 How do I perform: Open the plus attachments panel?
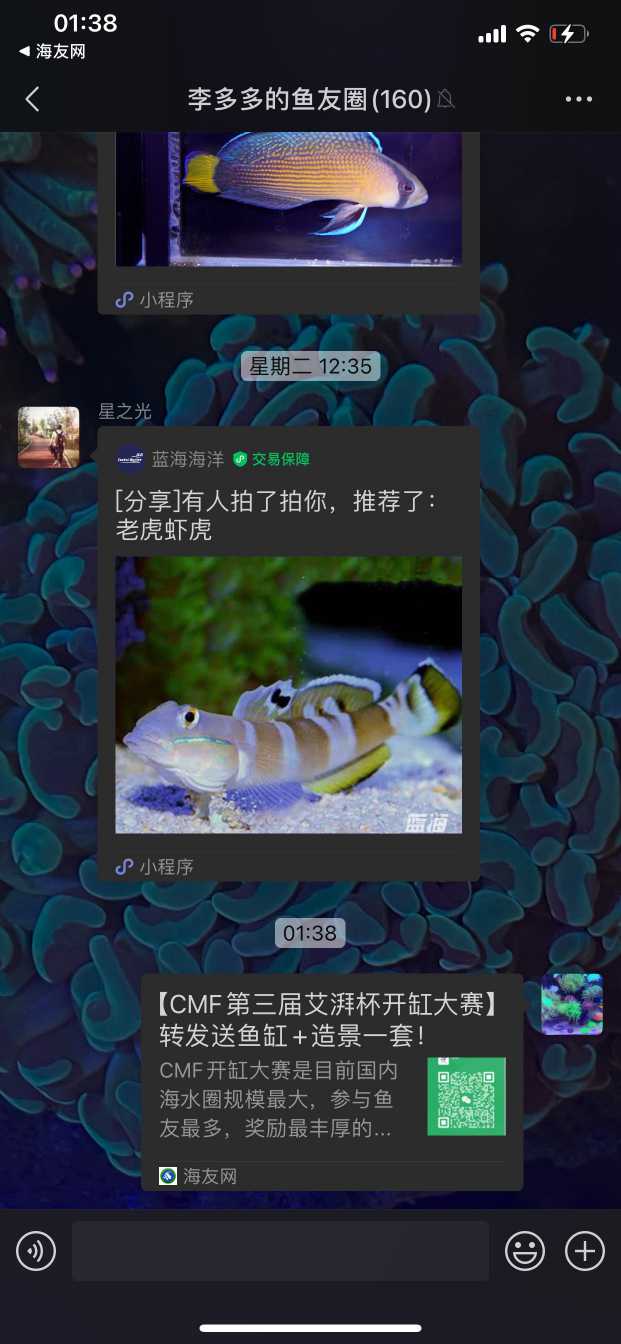585,1250
